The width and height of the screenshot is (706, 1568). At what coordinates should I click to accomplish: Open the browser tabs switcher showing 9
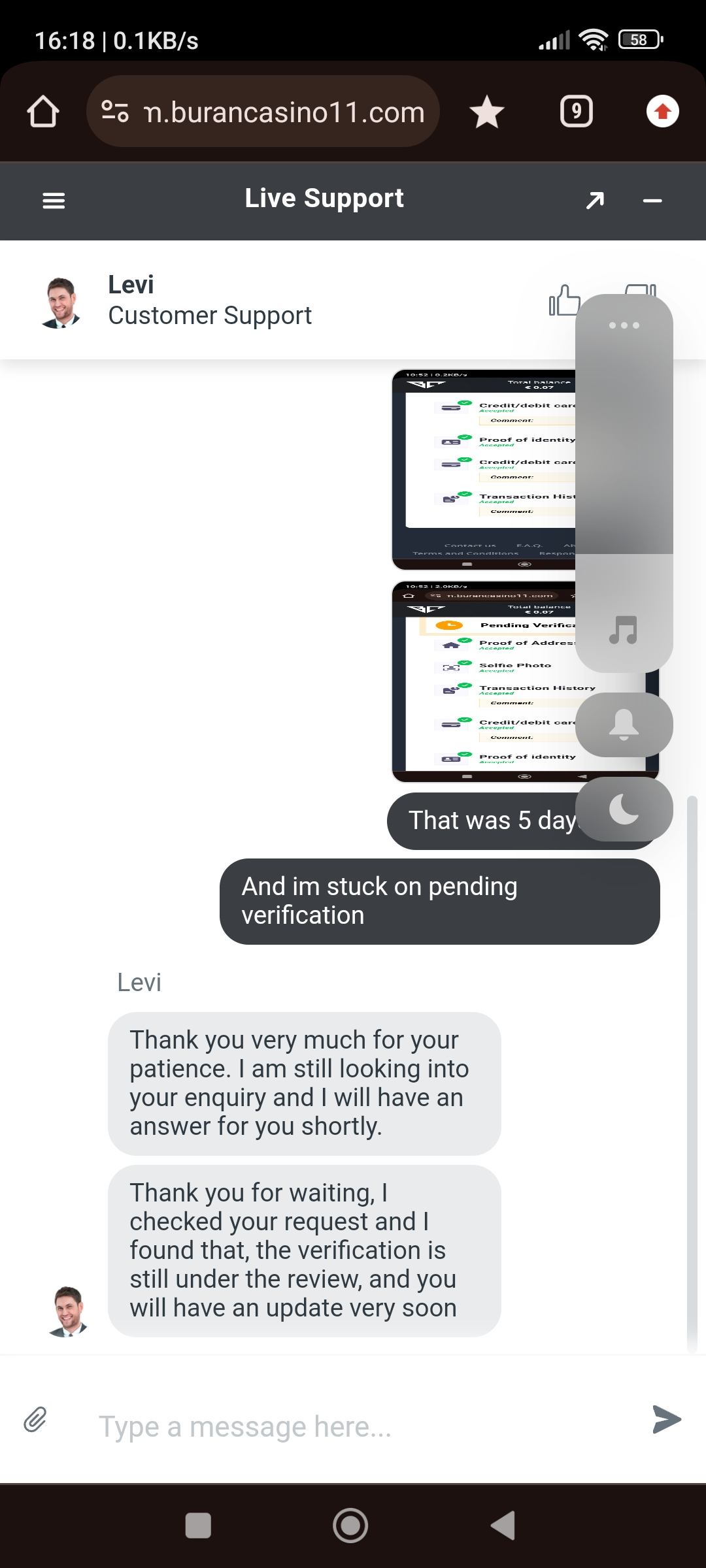(x=576, y=112)
